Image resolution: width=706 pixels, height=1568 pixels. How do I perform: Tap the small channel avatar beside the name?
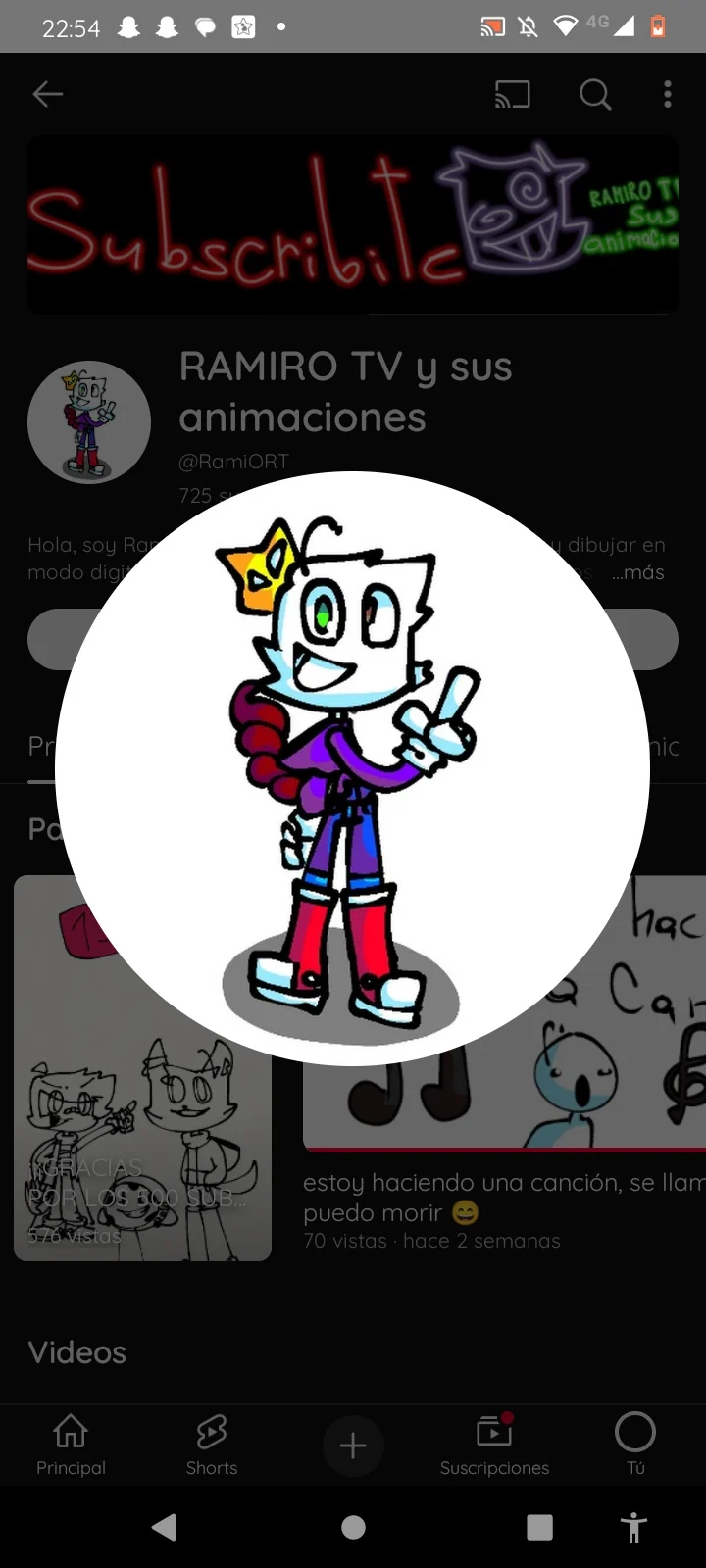tap(89, 422)
